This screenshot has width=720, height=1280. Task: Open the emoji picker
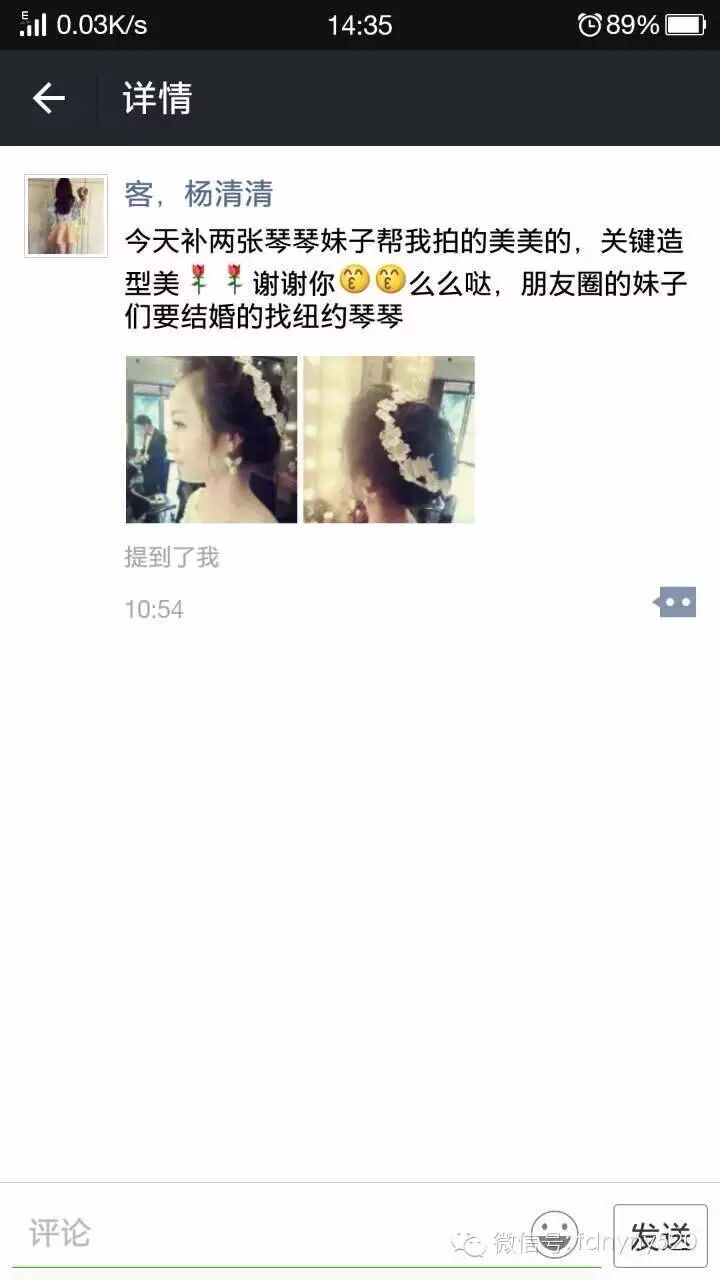click(554, 1234)
